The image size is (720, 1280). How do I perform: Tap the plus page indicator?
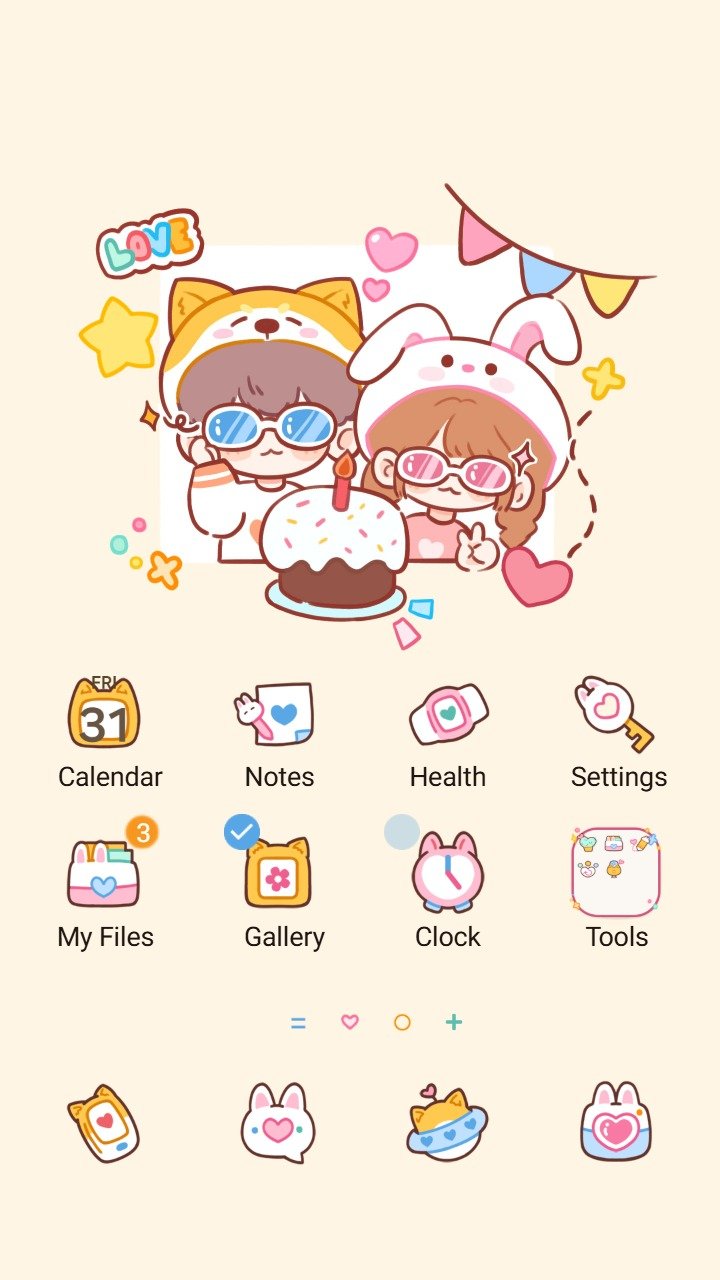coord(454,1022)
